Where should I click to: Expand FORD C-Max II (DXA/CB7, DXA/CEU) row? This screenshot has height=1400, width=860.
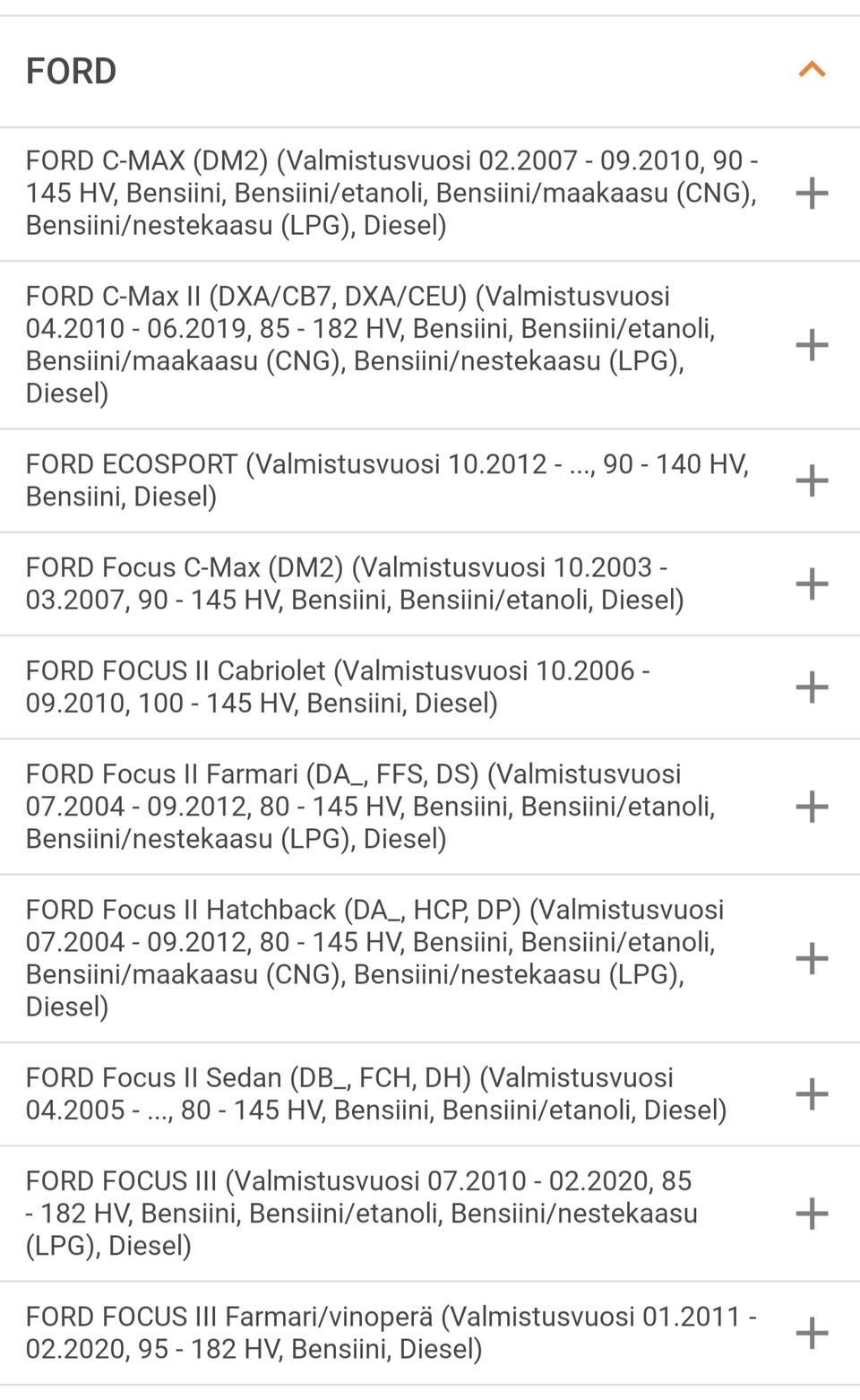click(x=812, y=344)
